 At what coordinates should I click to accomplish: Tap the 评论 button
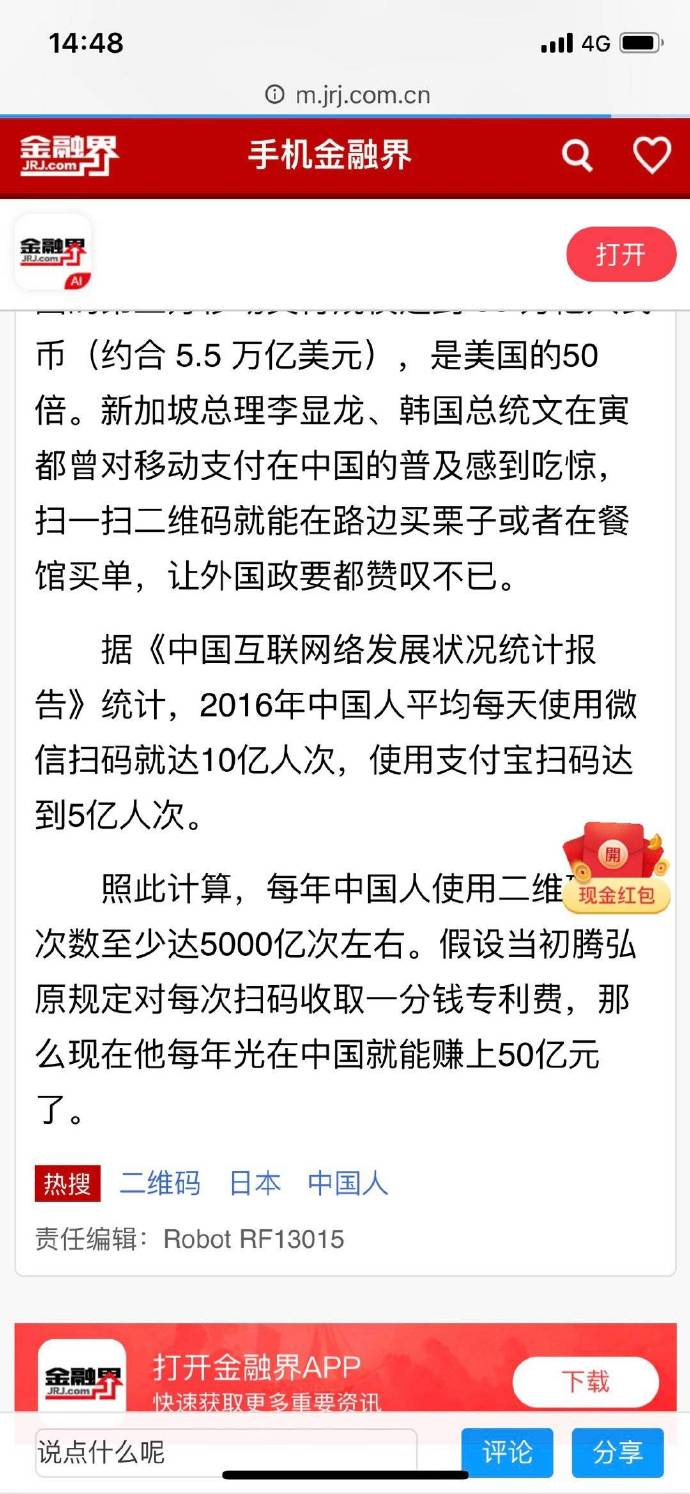[x=507, y=1452]
